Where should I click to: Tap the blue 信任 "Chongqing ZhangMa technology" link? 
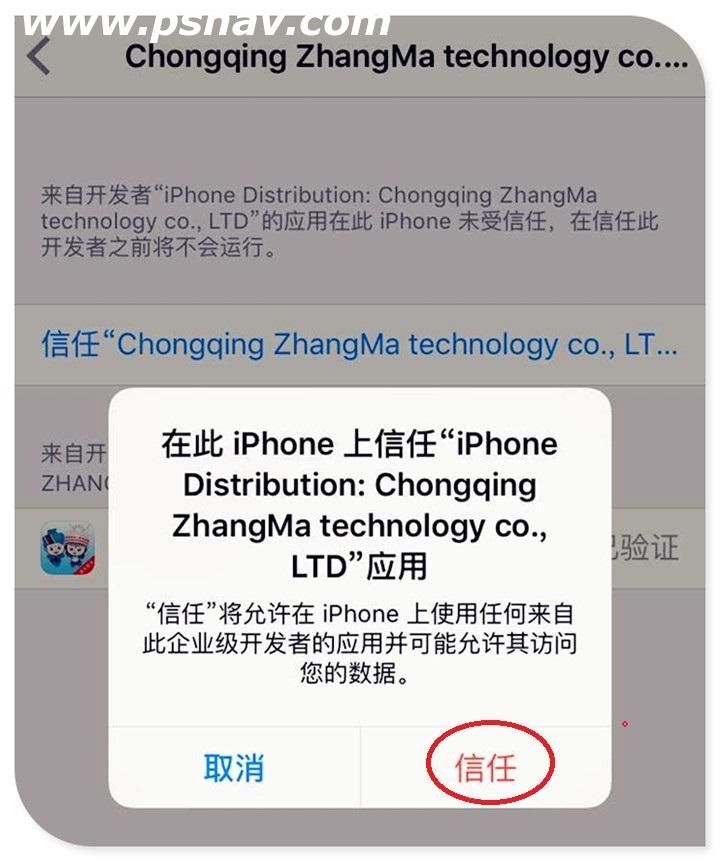pyautogui.click(x=359, y=345)
